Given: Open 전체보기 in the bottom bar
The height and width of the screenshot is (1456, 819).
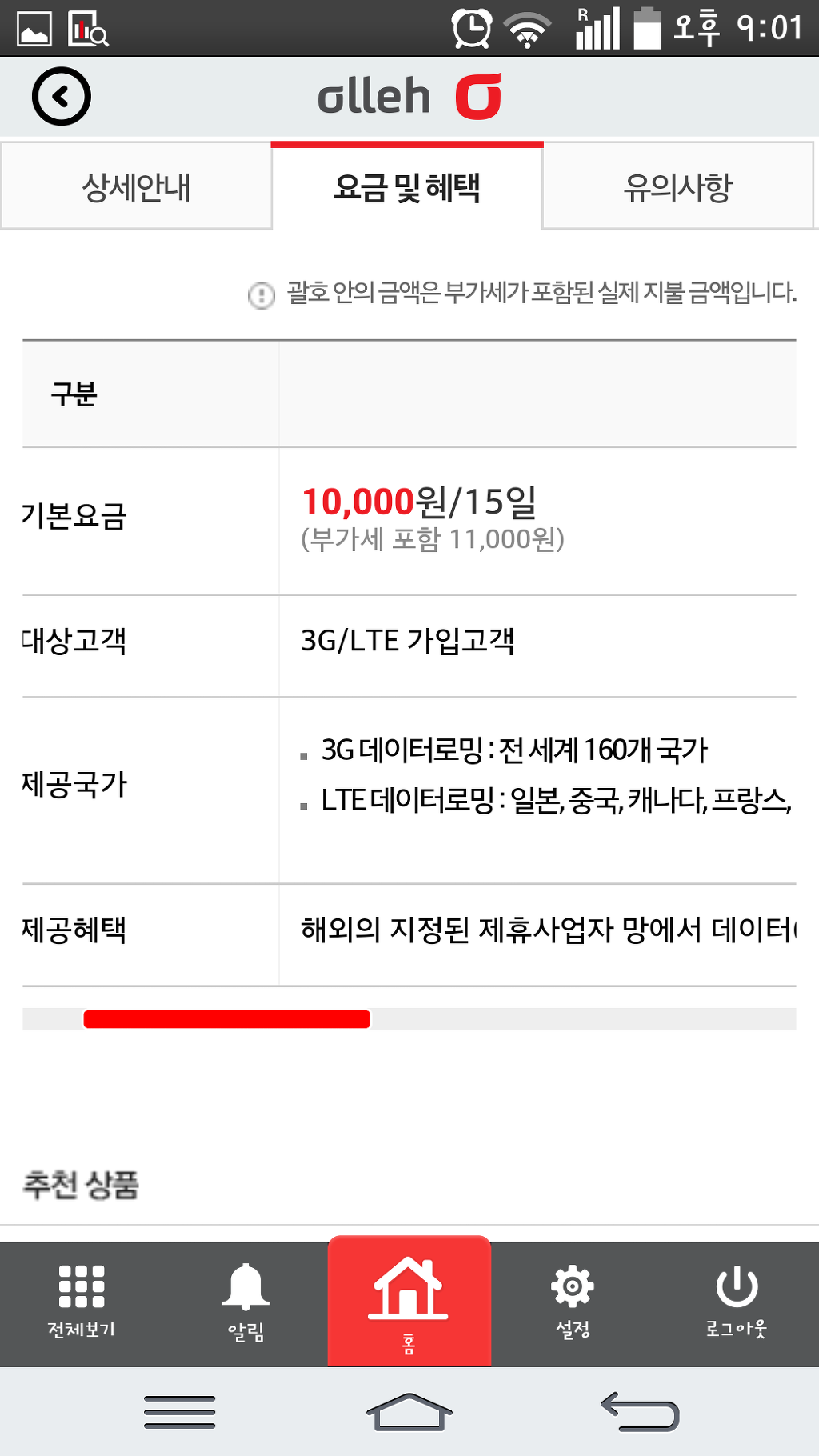Looking at the screenshot, I should (x=82, y=1301).
